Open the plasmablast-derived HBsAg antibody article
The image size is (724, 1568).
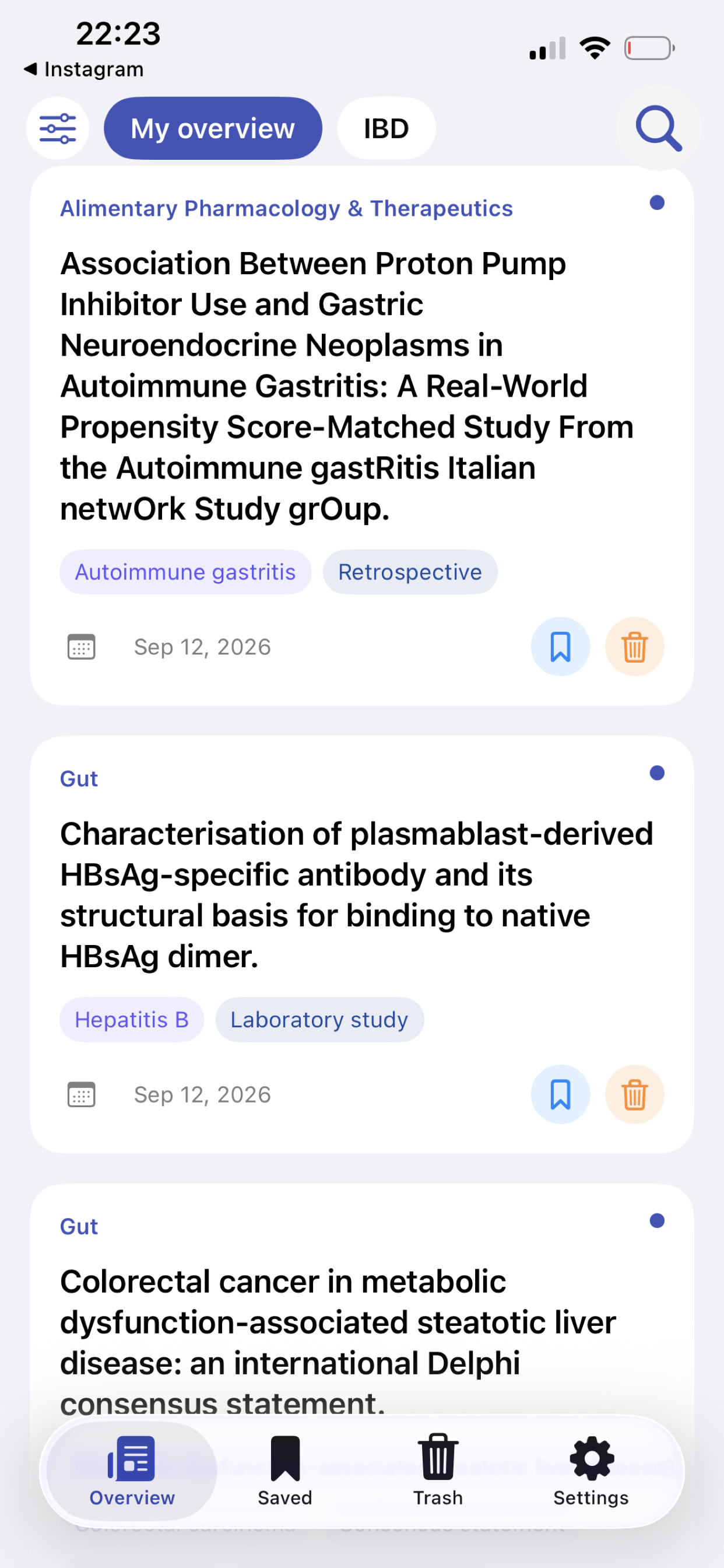362,944
